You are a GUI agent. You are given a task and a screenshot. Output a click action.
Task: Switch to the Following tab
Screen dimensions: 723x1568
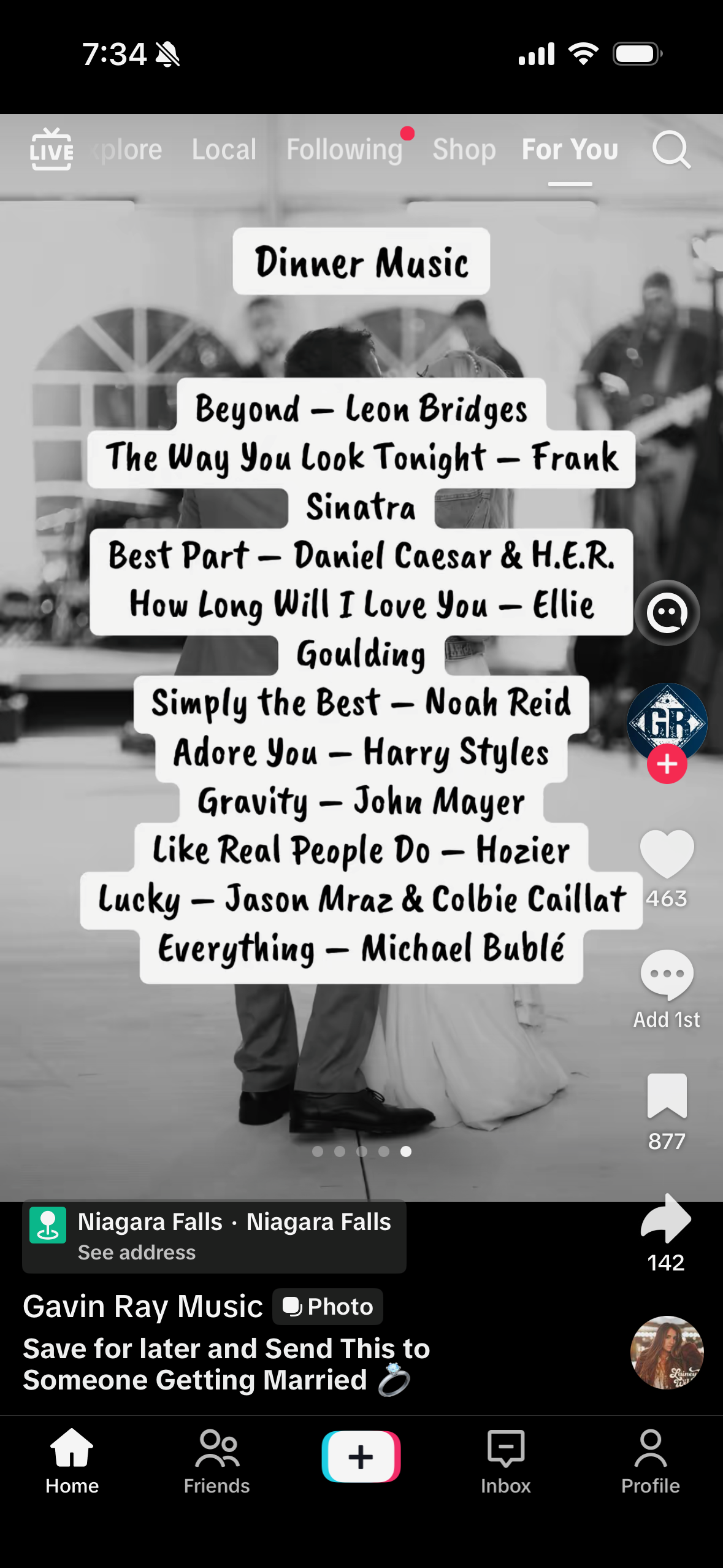click(x=345, y=150)
